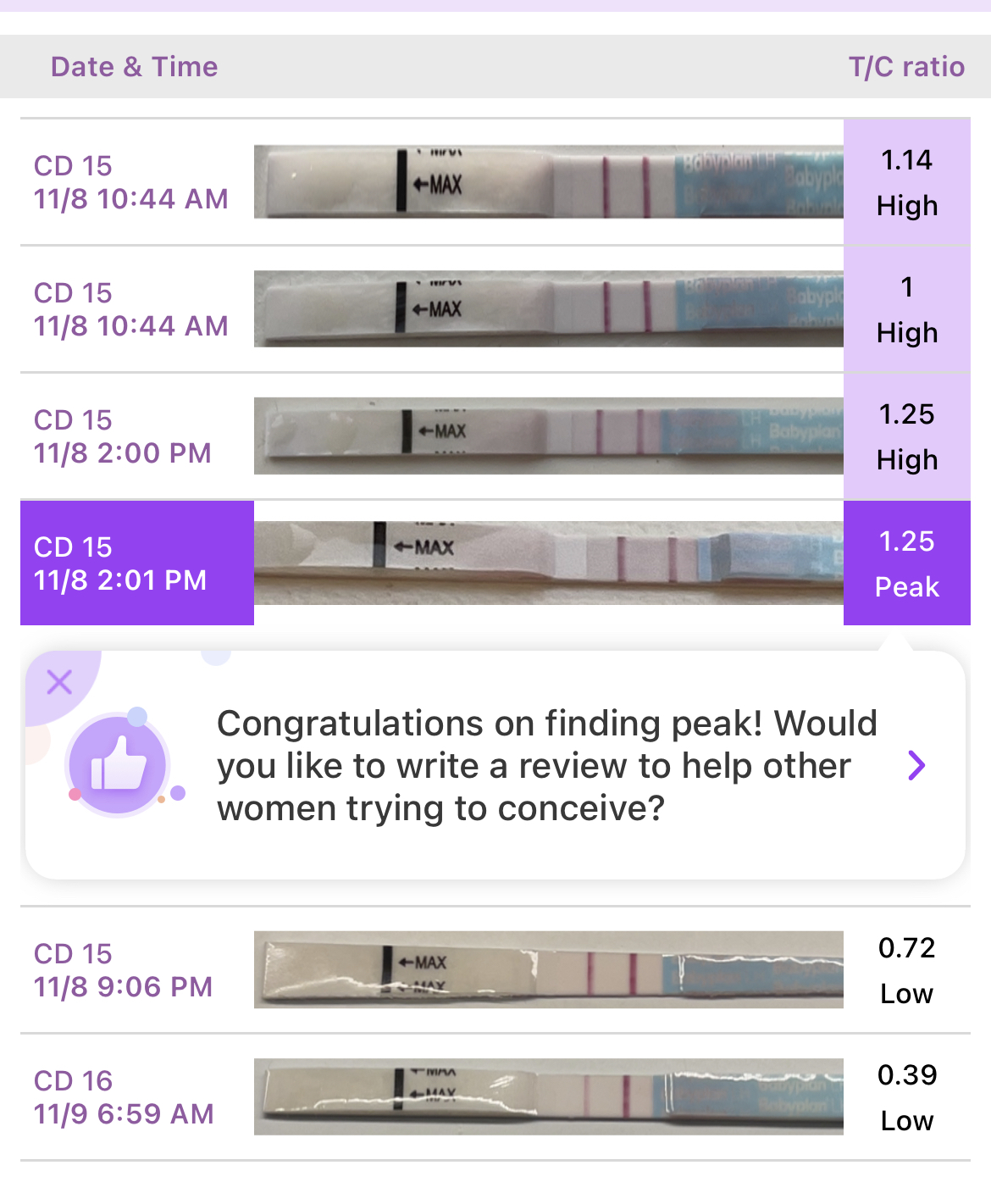Dismiss the congratulations review banner
Image resolution: width=991 pixels, height=1204 pixels.
59,682
